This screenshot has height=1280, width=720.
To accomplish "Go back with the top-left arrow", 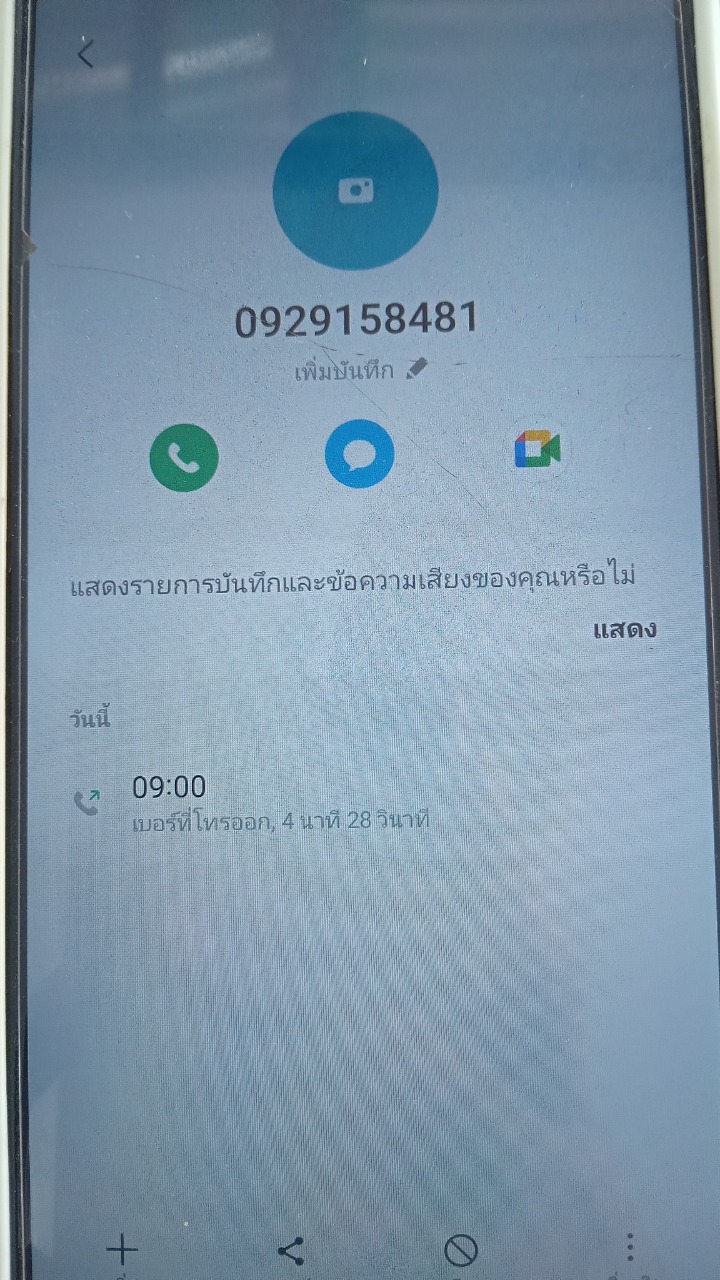I will 86,53.
